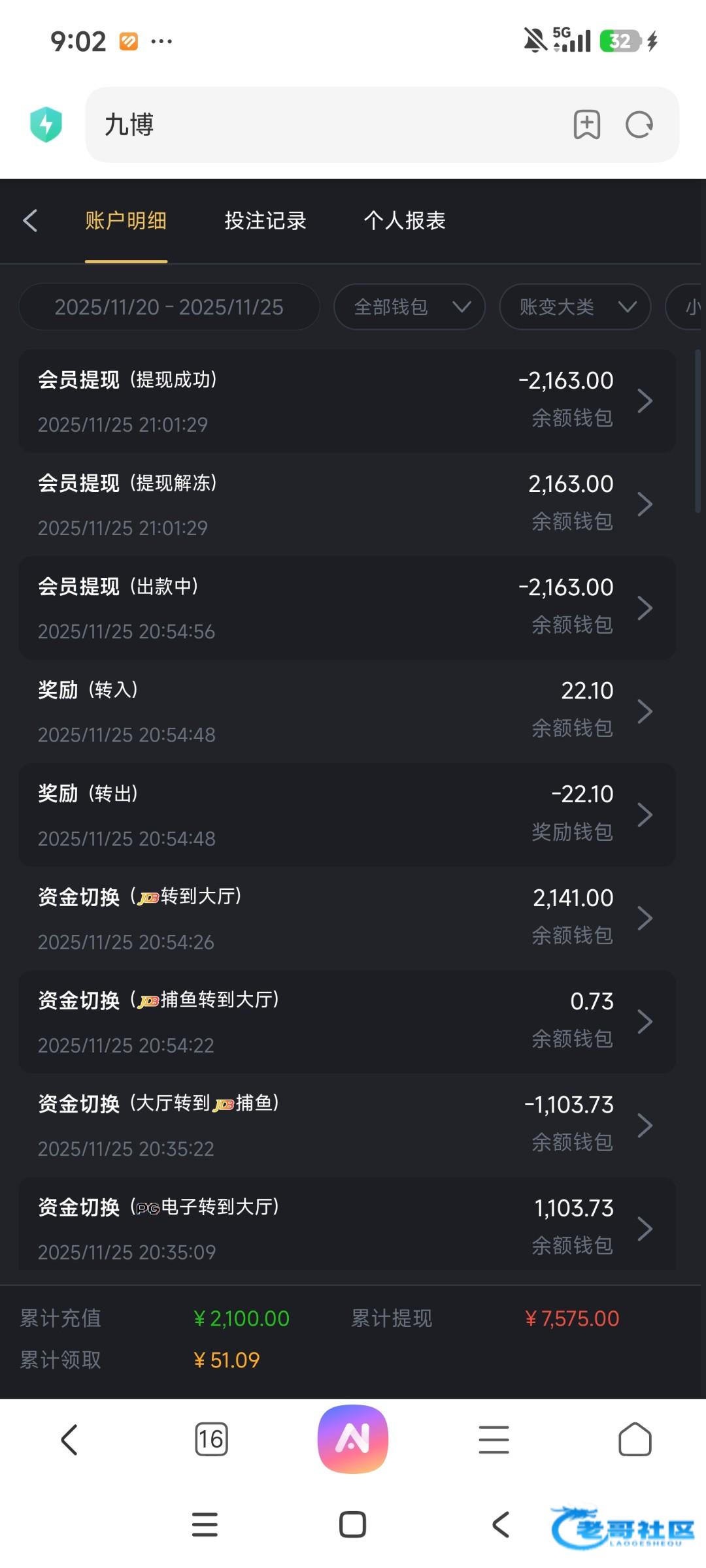Screen dimensions: 706x1568
Task: Switch to the 投注记录 tab
Action: (265, 221)
